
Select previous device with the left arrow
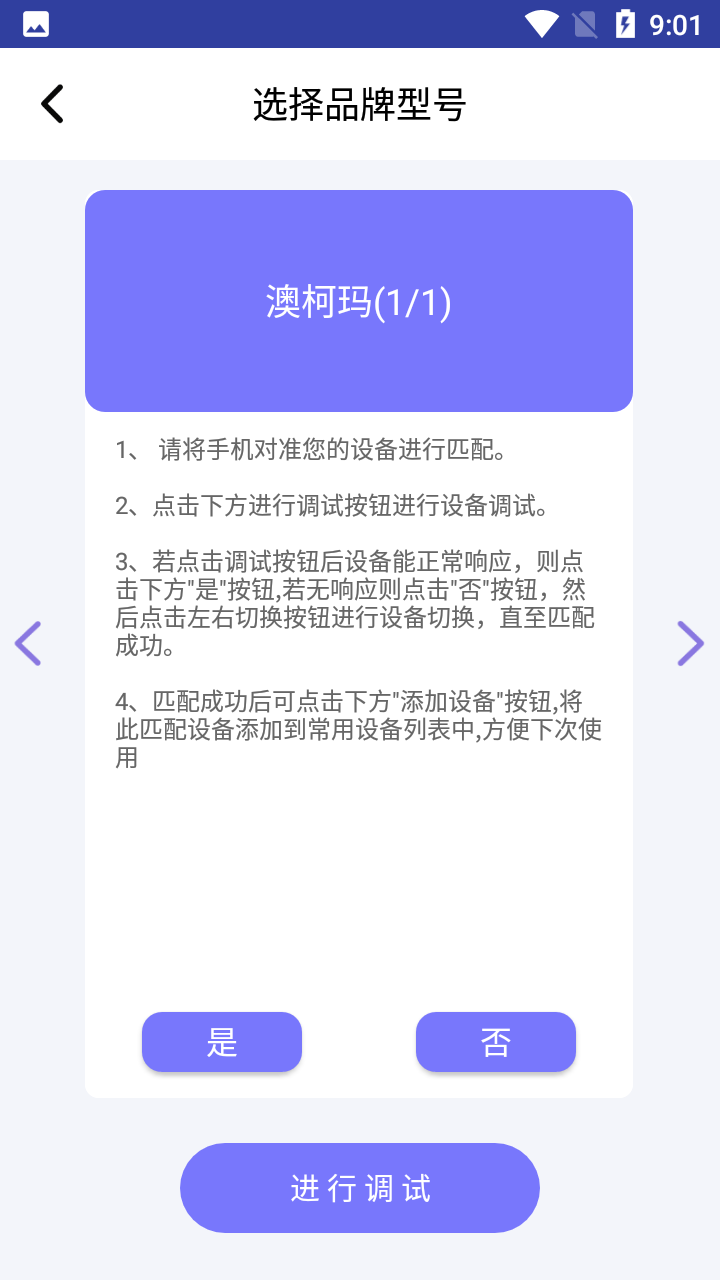coord(28,643)
